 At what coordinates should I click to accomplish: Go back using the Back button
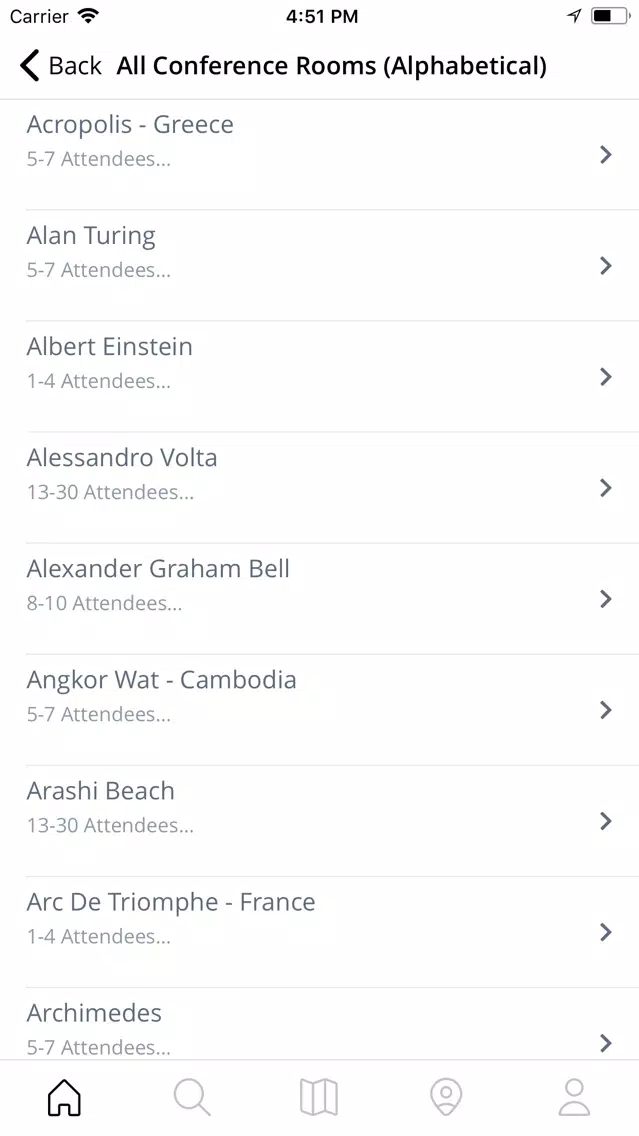coord(61,66)
